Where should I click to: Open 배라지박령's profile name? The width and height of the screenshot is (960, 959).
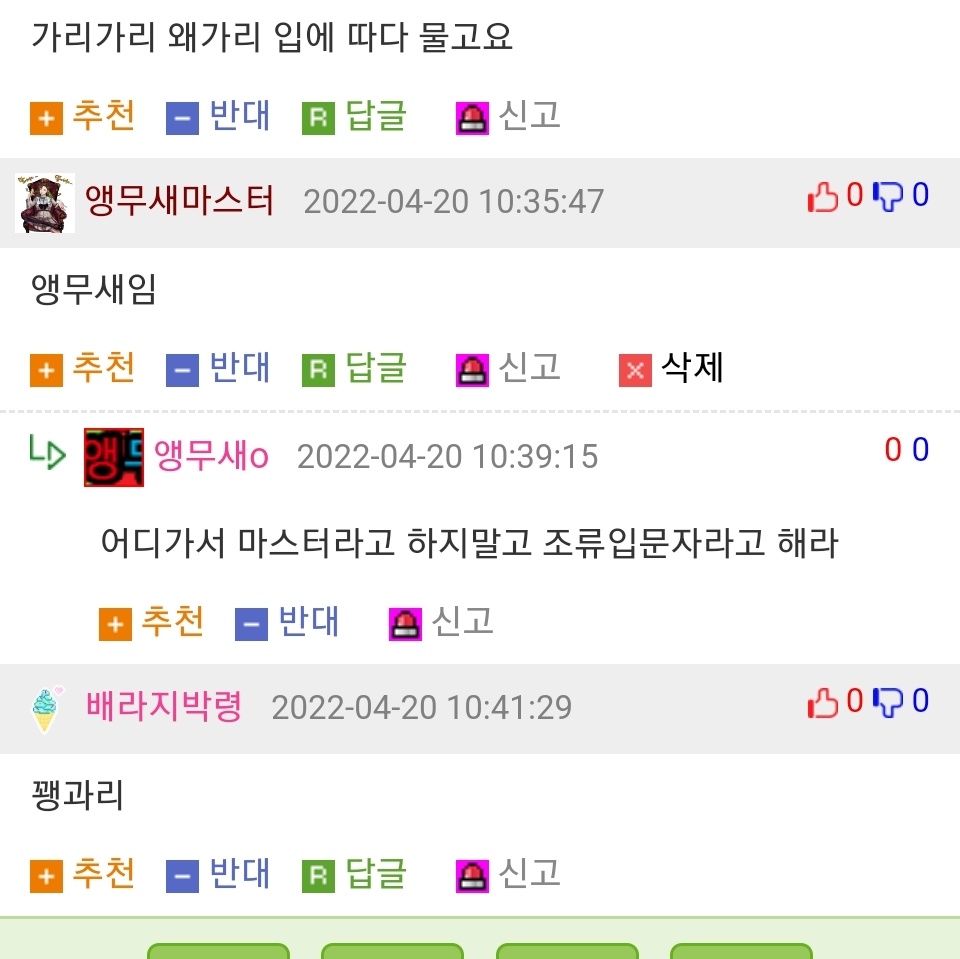click(164, 707)
